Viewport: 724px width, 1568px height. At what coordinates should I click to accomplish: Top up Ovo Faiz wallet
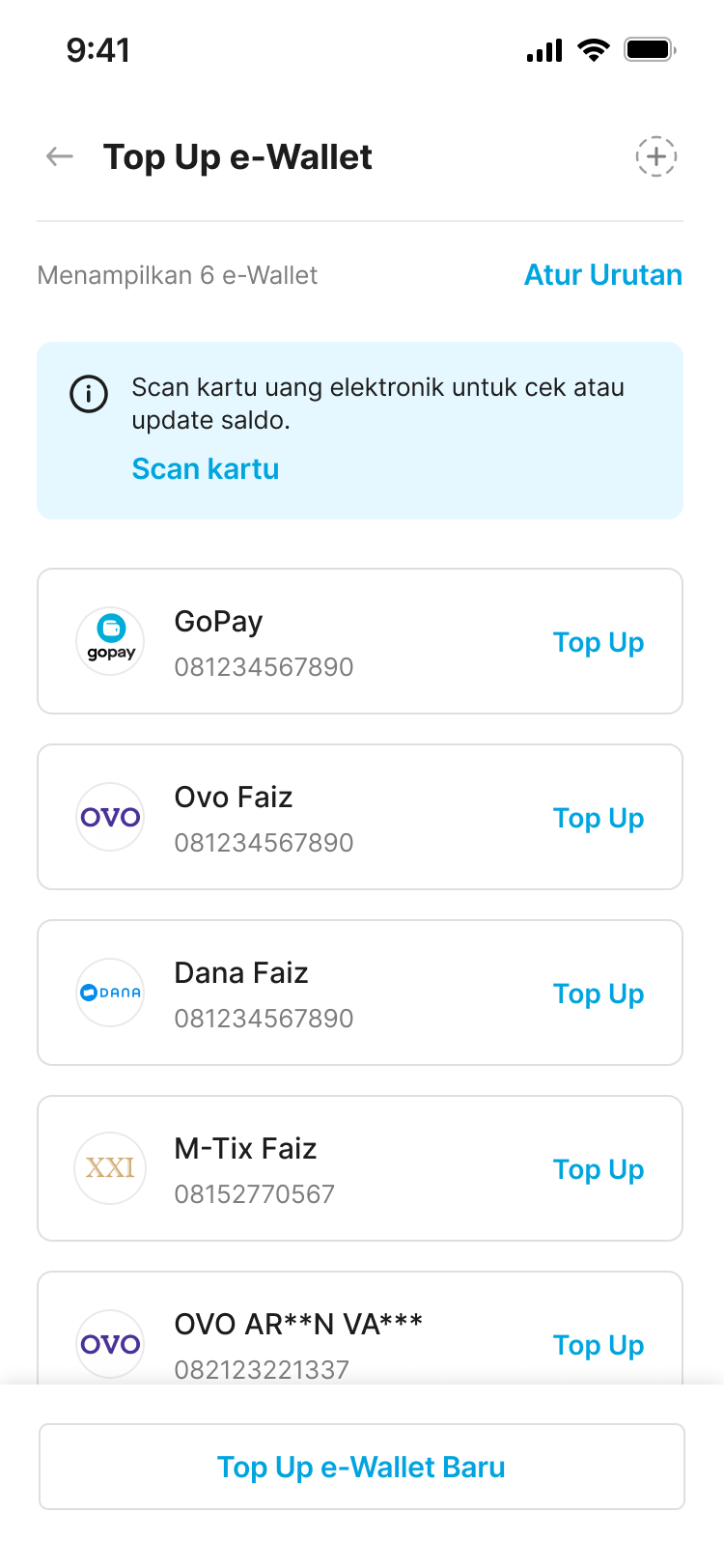click(x=598, y=819)
